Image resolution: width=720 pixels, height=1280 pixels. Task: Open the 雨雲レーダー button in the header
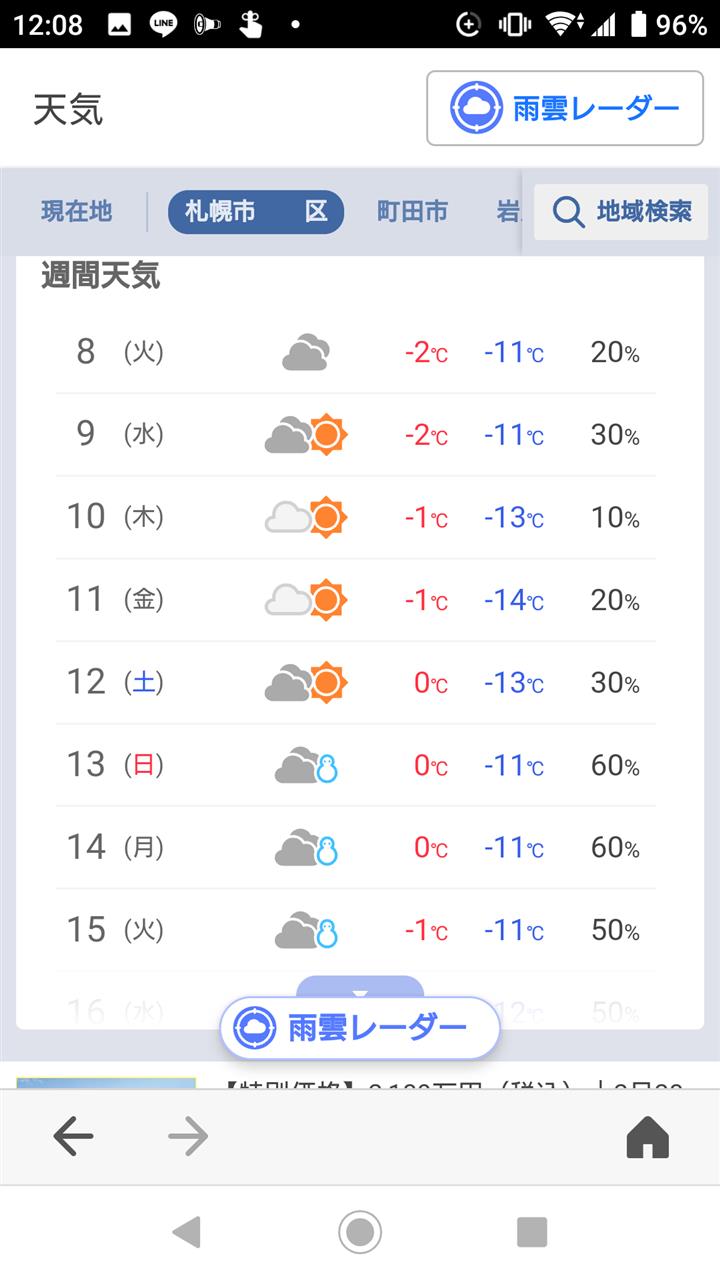[x=565, y=108]
